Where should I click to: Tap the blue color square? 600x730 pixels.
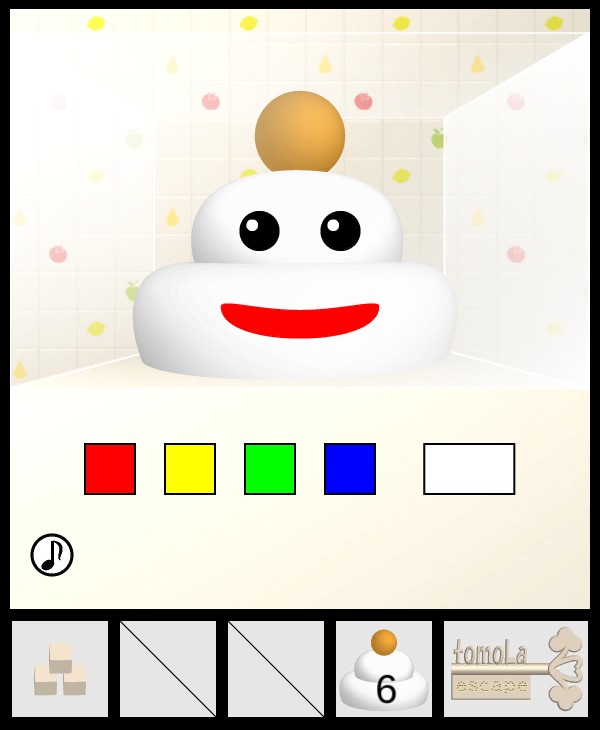point(350,469)
